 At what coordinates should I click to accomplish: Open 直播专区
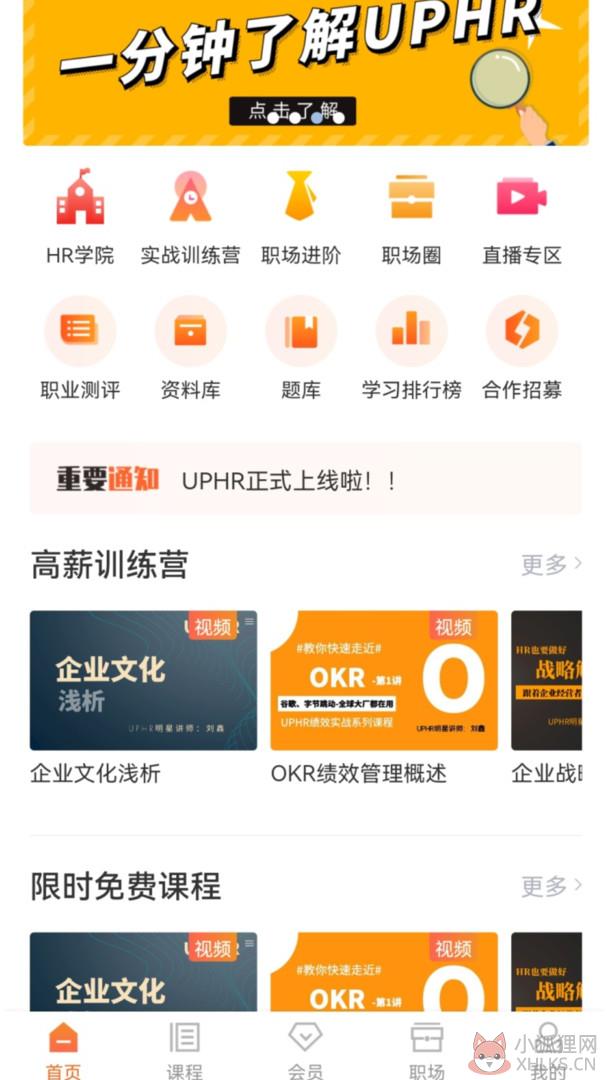pos(522,216)
